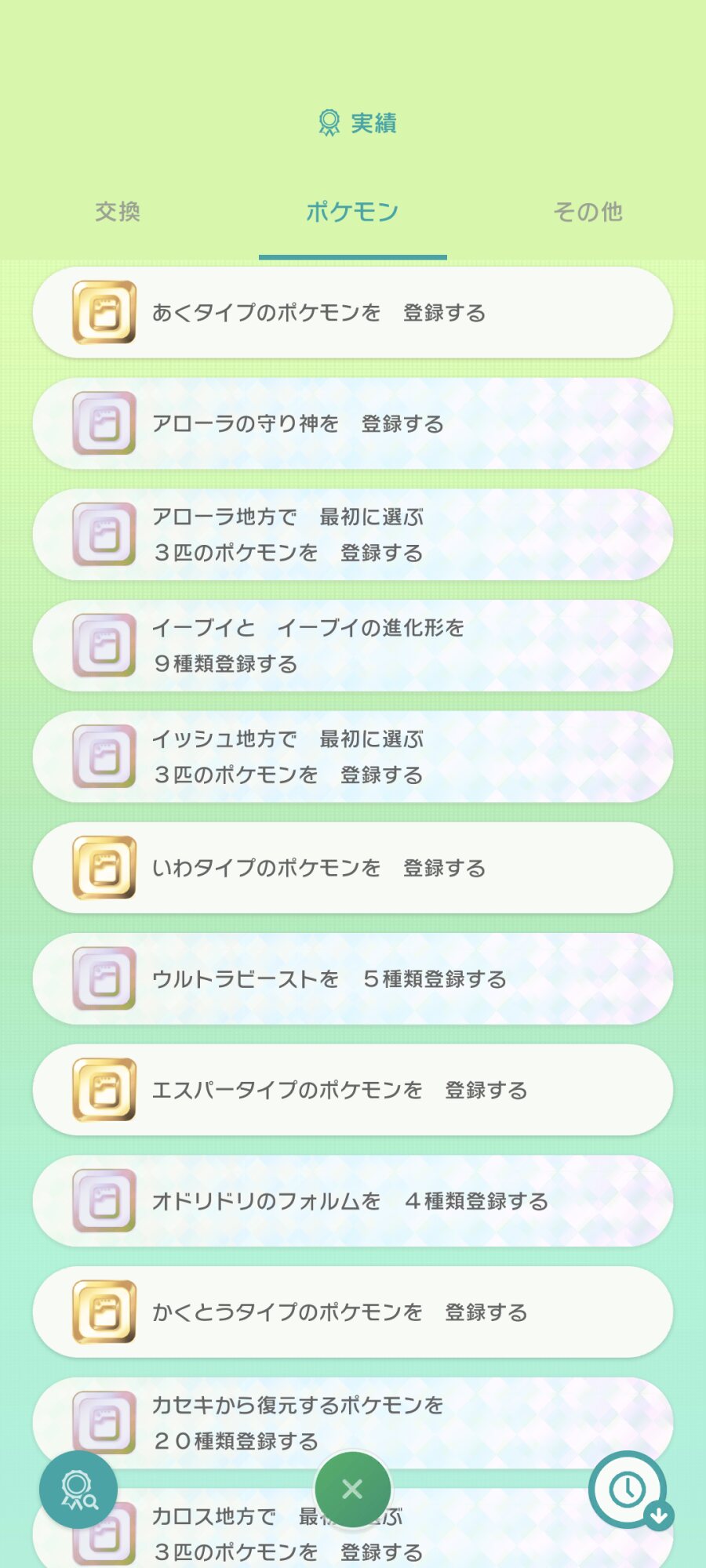The width and height of the screenshot is (706, 1568).
Task: Open オドリドリのフォルム 4種類 achievement
Action: click(x=353, y=1201)
